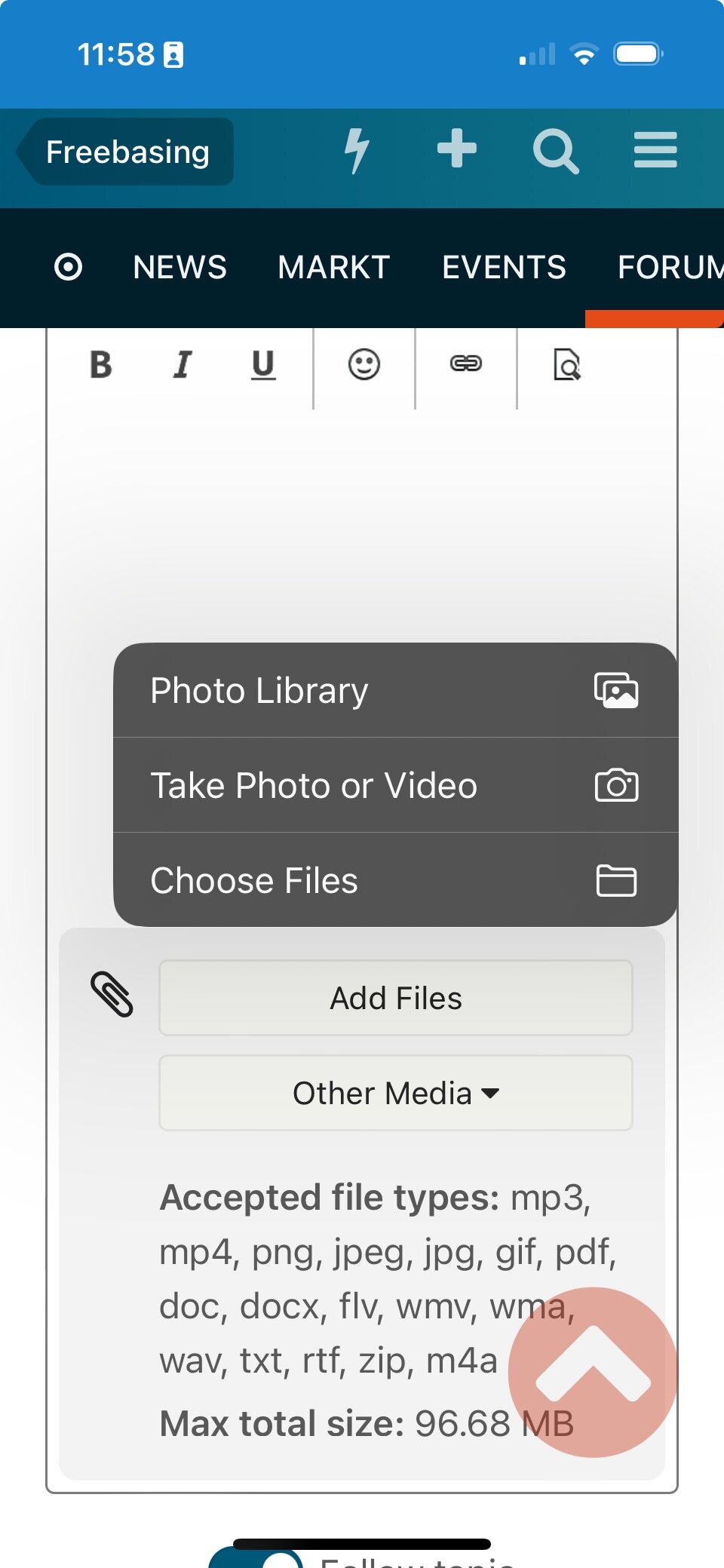Open the hamburger menu
Screen dimensions: 724x1568
tap(655, 150)
